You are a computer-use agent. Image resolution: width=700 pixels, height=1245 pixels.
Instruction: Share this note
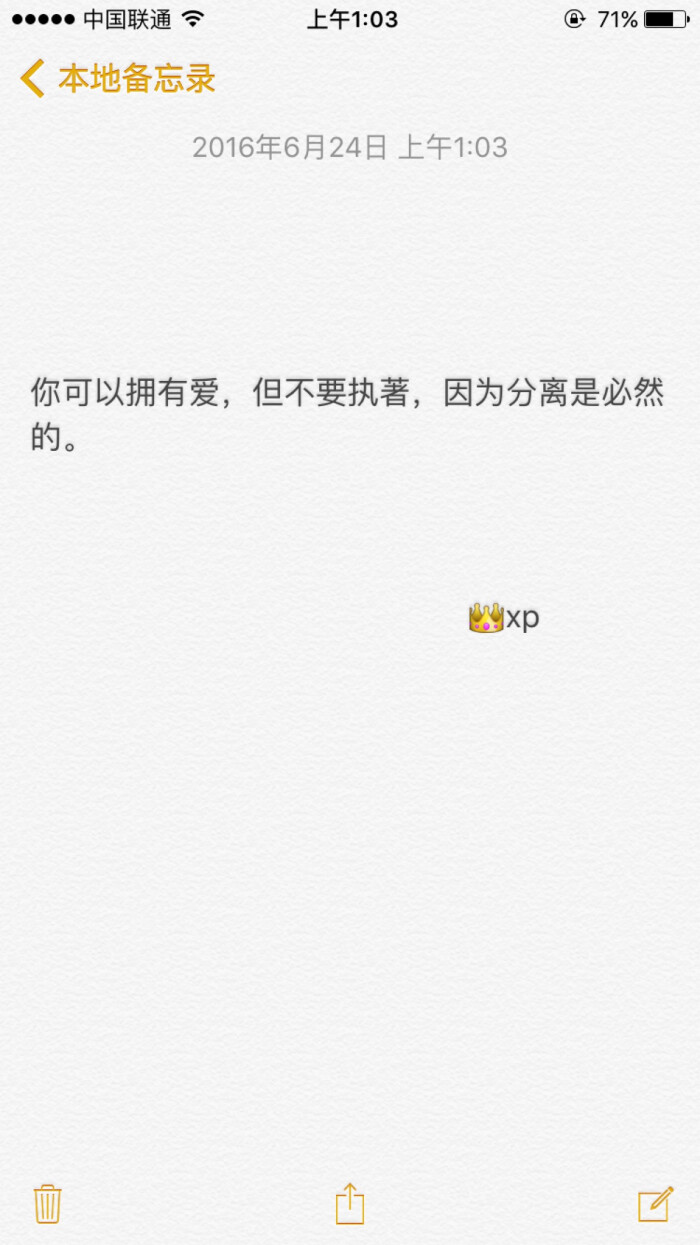(x=349, y=1203)
